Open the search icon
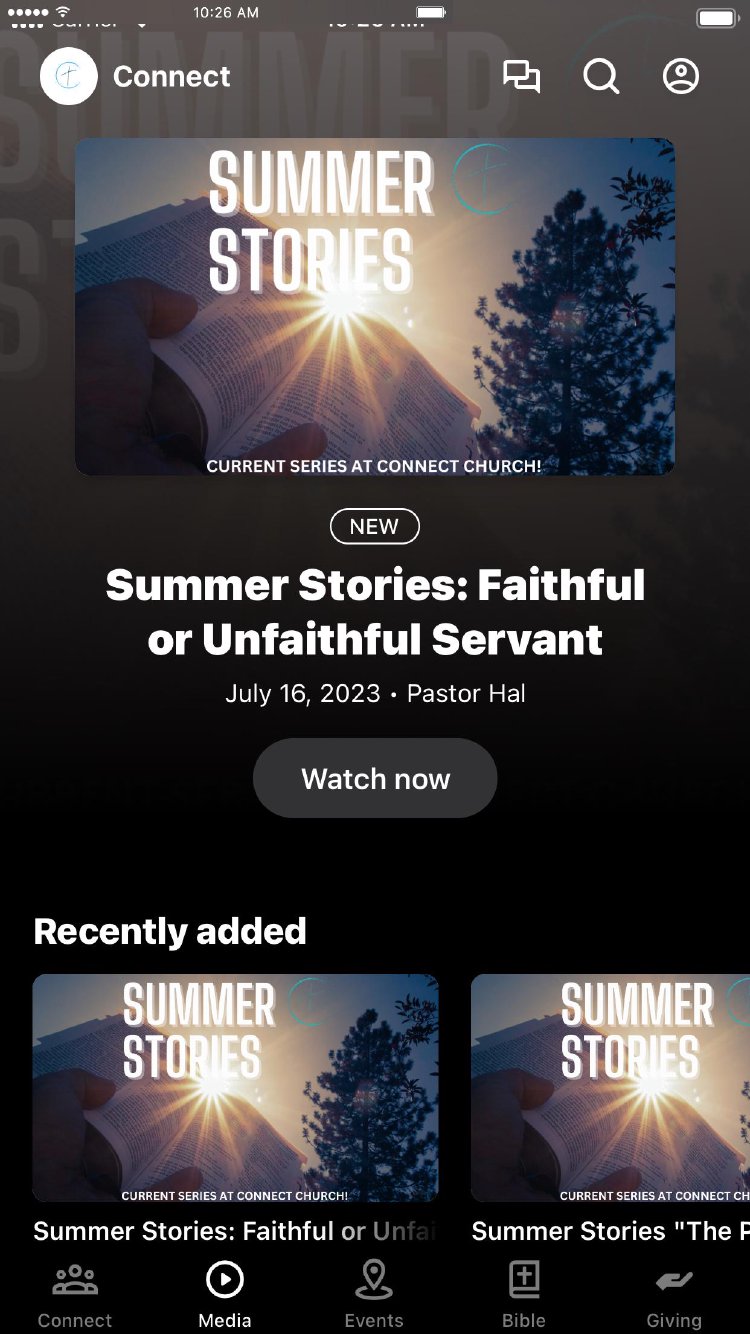This screenshot has height=1334, width=750. [x=601, y=77]
